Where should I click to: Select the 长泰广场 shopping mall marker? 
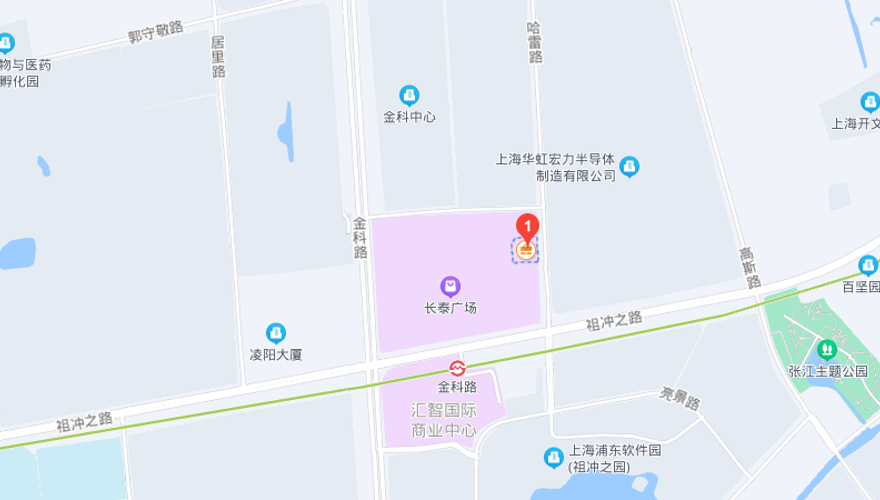click(451, 286)
